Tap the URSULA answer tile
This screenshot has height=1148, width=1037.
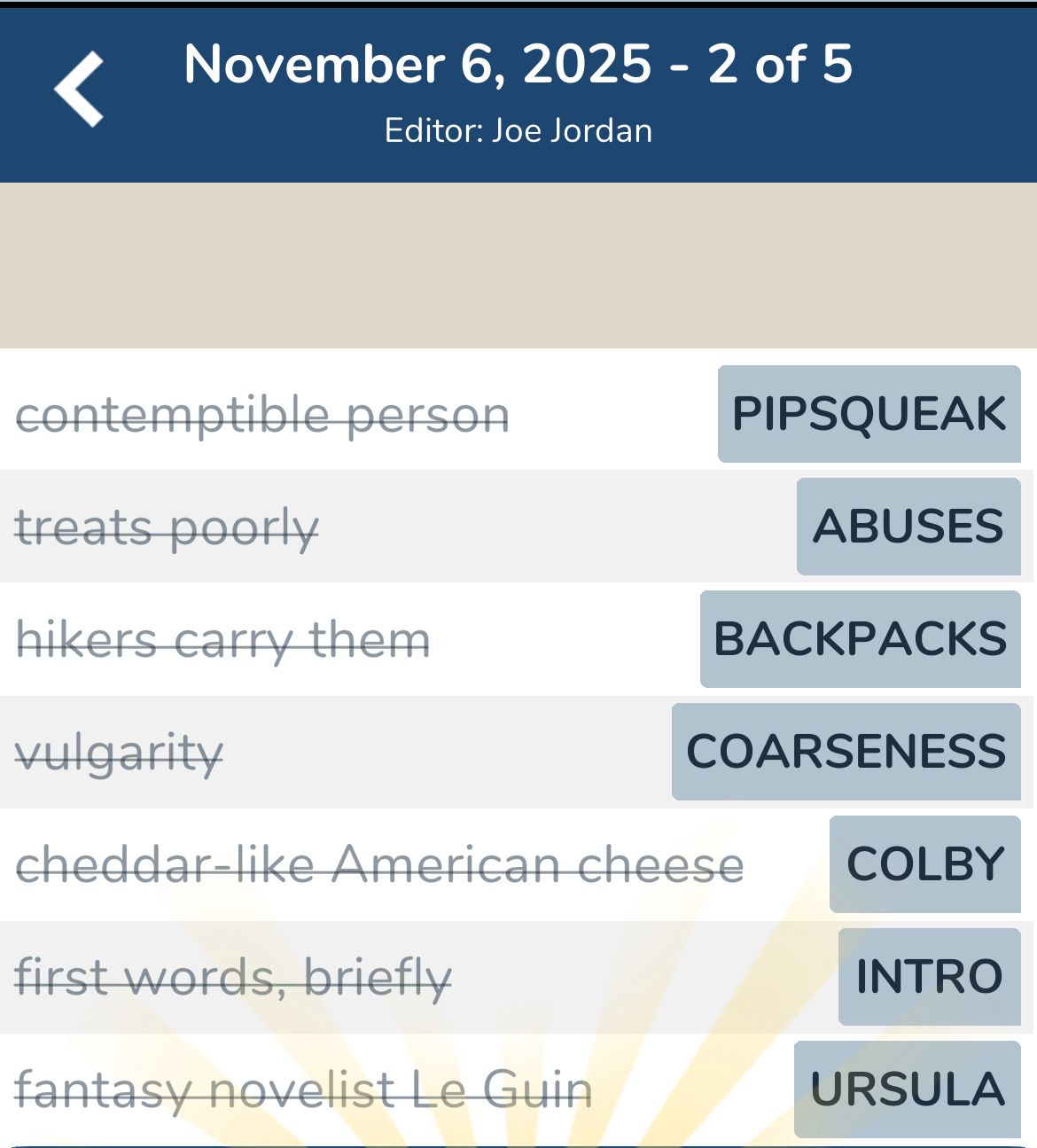point(906,1087)
